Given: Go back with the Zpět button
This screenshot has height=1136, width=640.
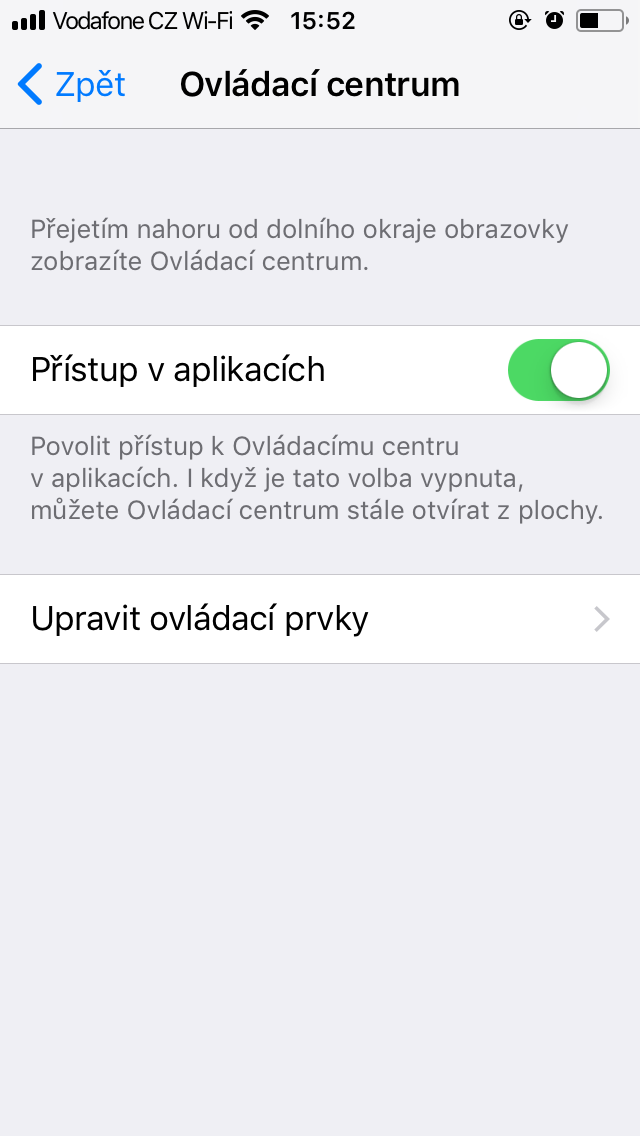Looking at the screenshot, I should (x=71, y=85).
